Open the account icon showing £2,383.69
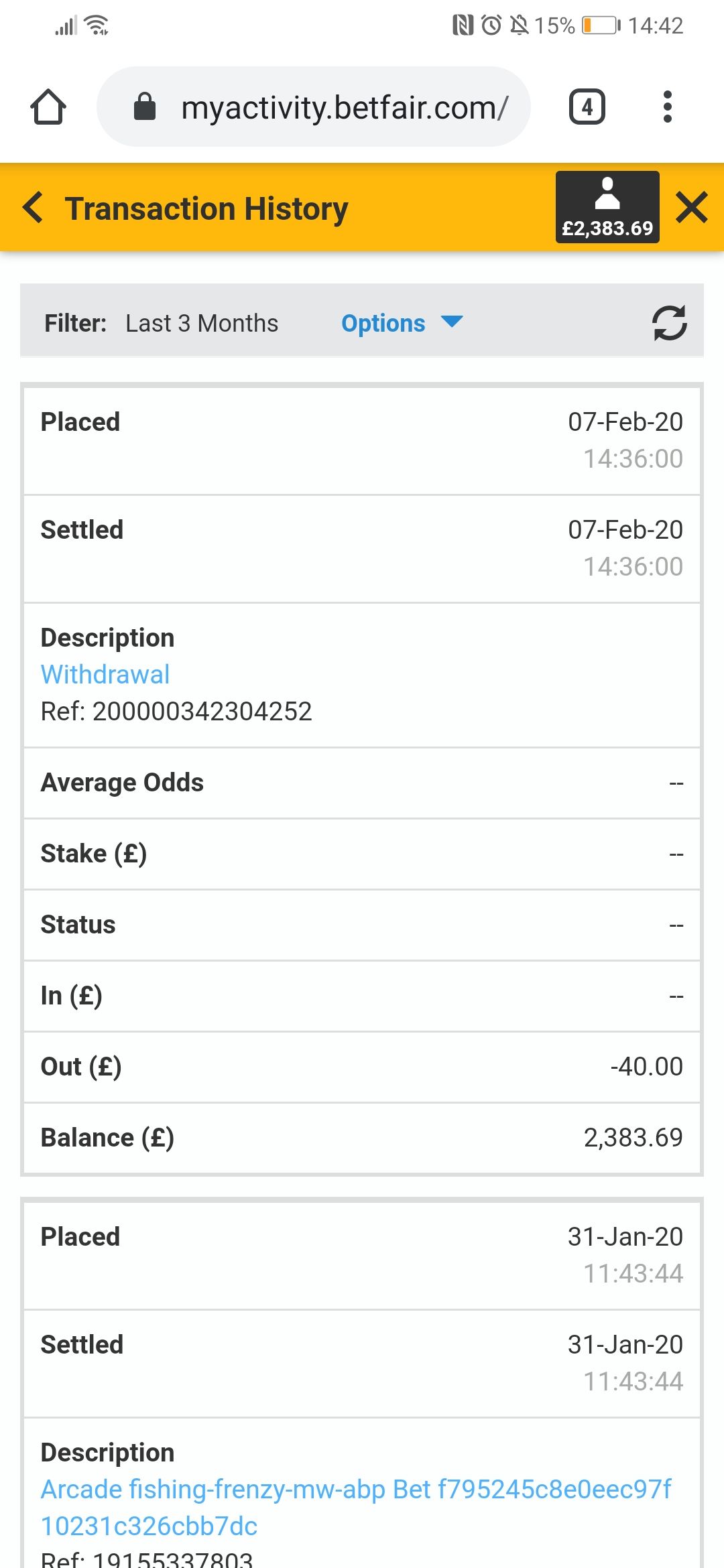Image resolution: width=724 pixels, height=1568 pixels. [607, 207]
